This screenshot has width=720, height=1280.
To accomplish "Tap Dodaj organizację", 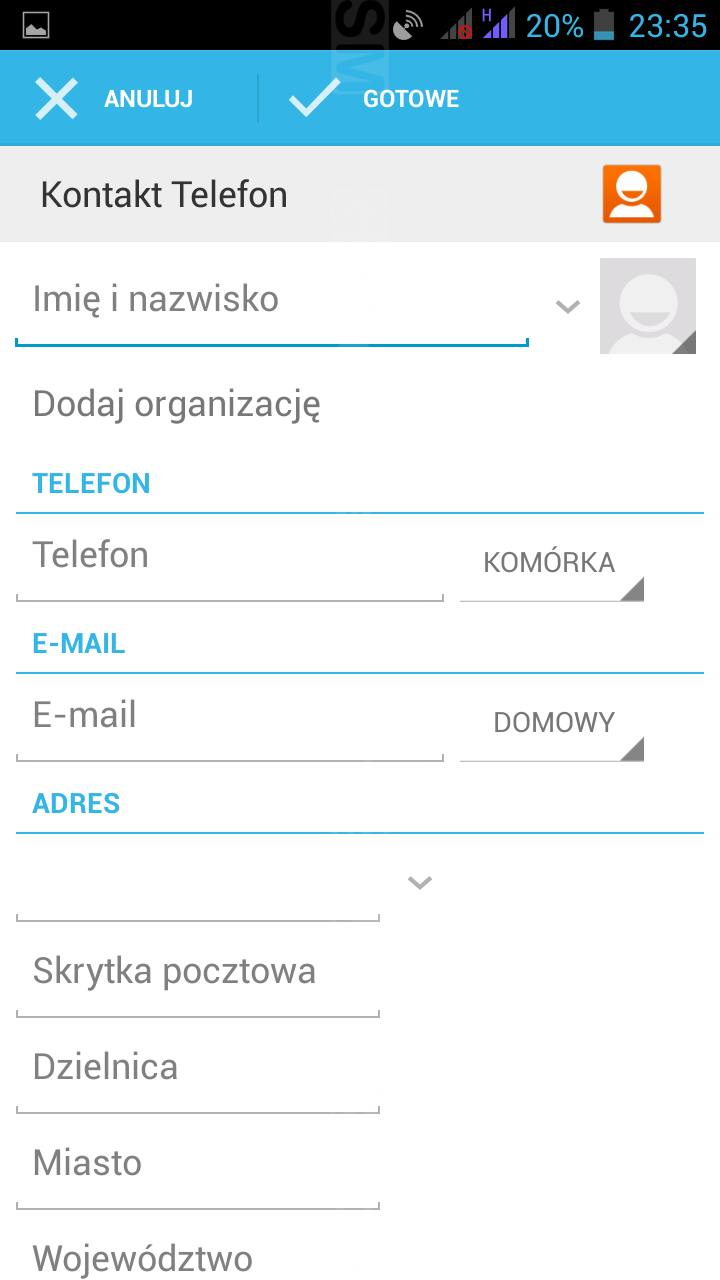I will click(x=177, y=405).
